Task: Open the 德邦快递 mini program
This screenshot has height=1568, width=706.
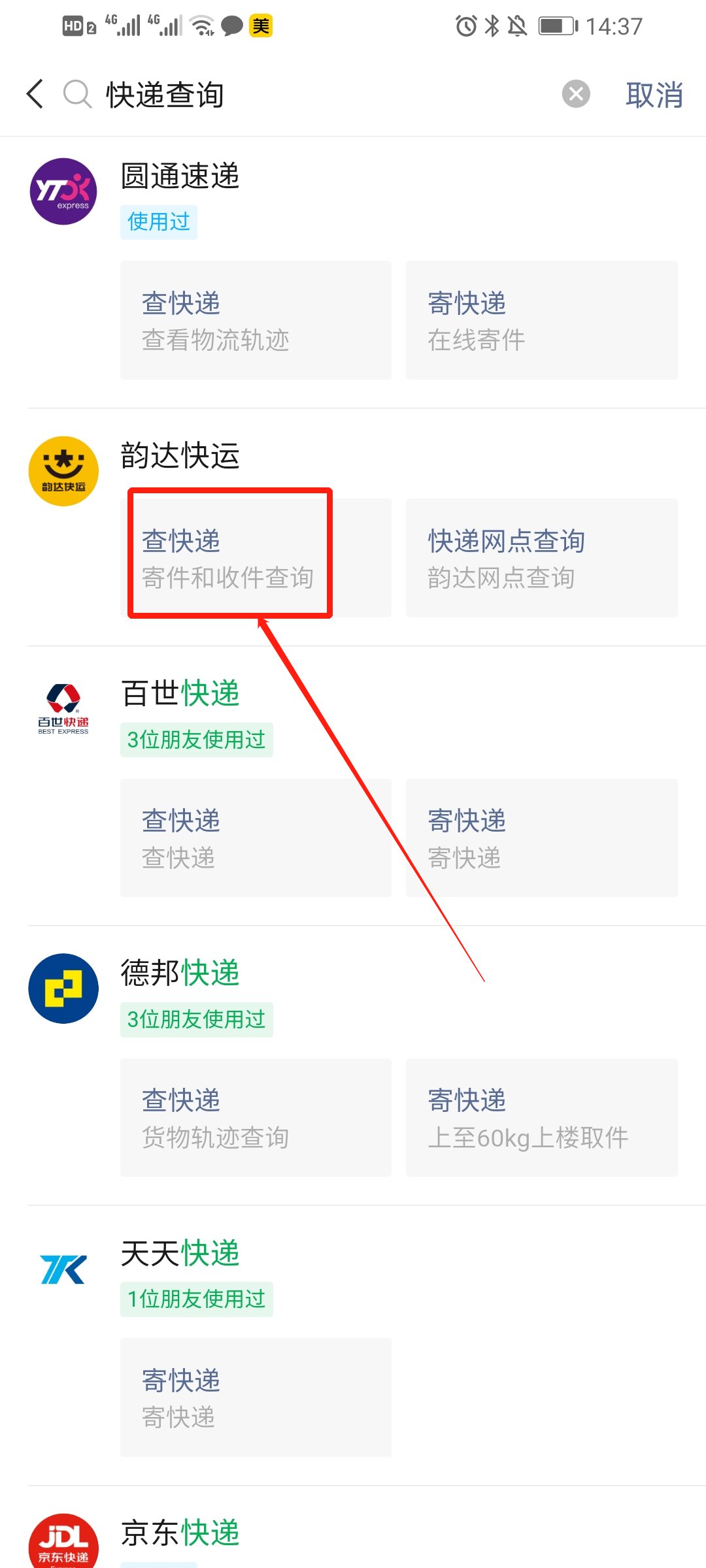Action: pos(180,973)
